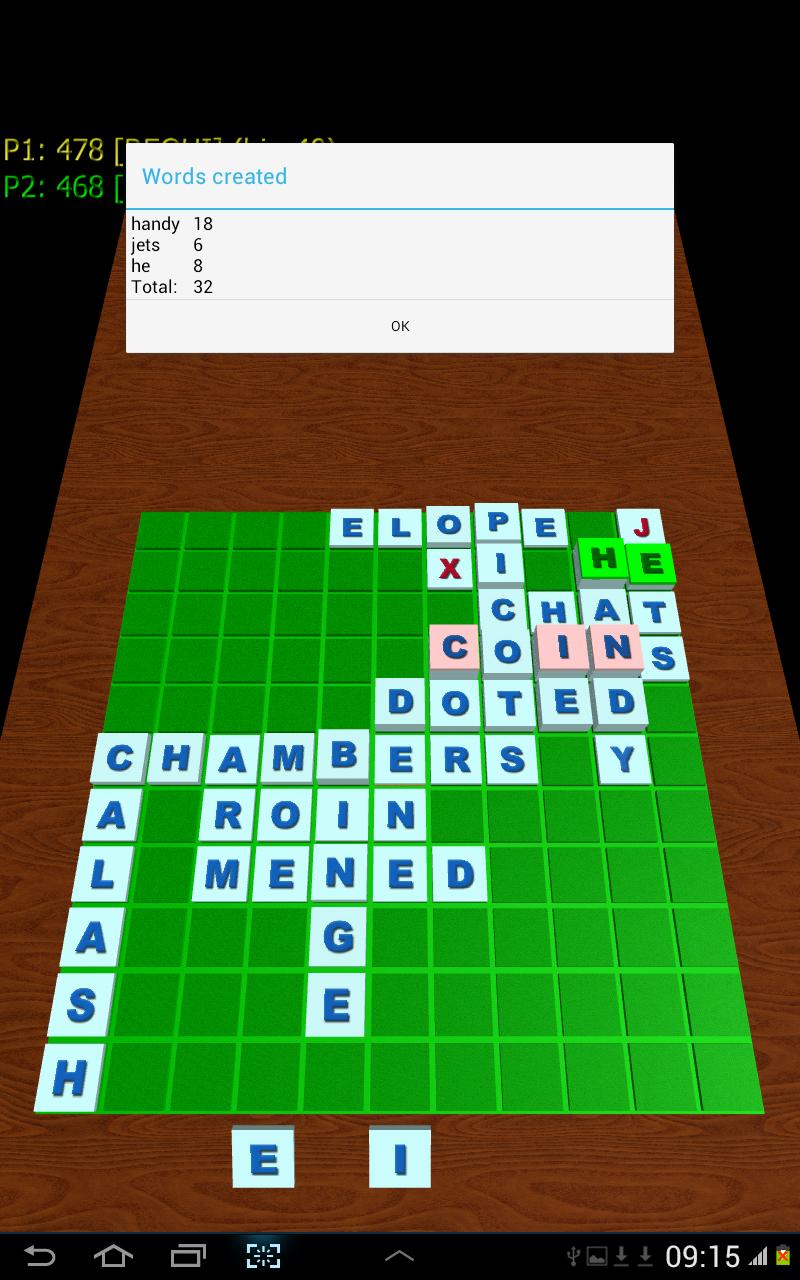Open the recent apps view
This screenshot has width=800, height=1280.
188,1255
